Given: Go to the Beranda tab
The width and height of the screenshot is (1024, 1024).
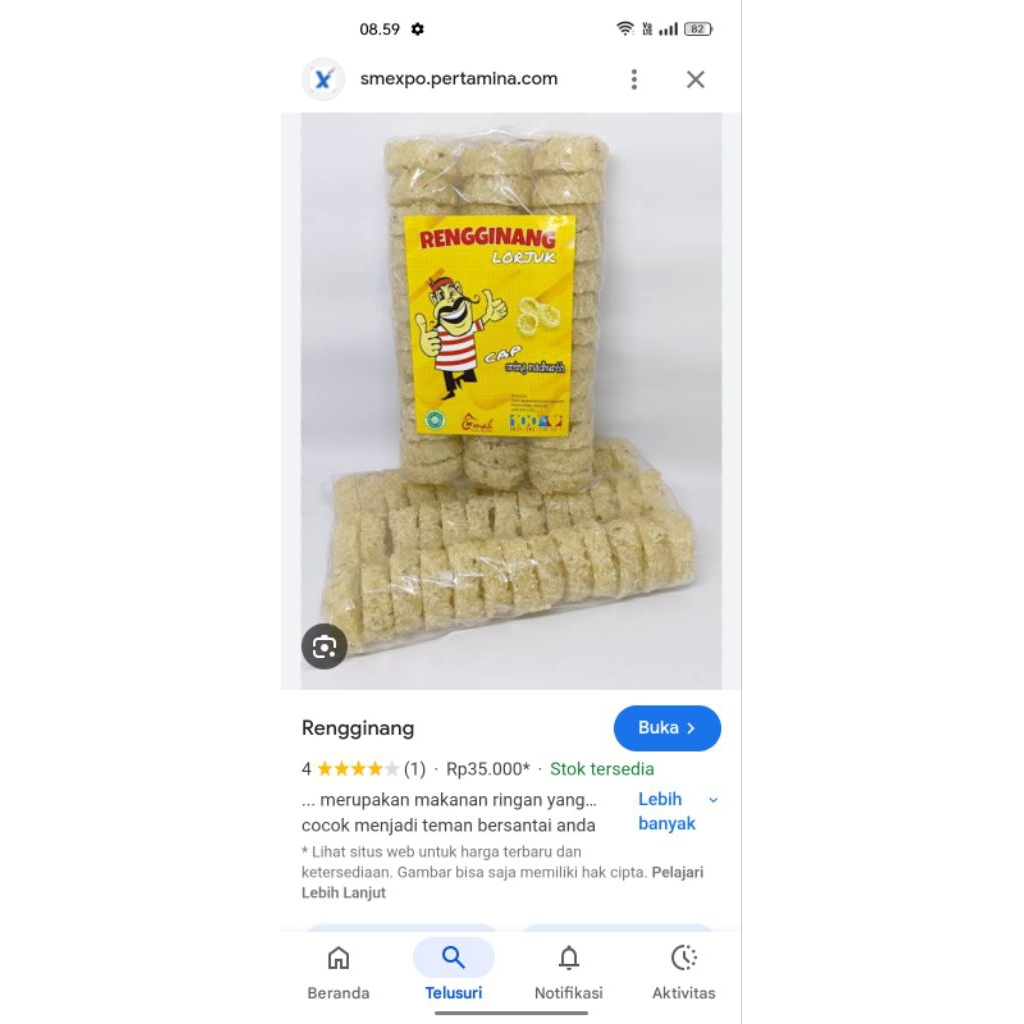Looking at the screenshot, I should [x=338, y=972].
